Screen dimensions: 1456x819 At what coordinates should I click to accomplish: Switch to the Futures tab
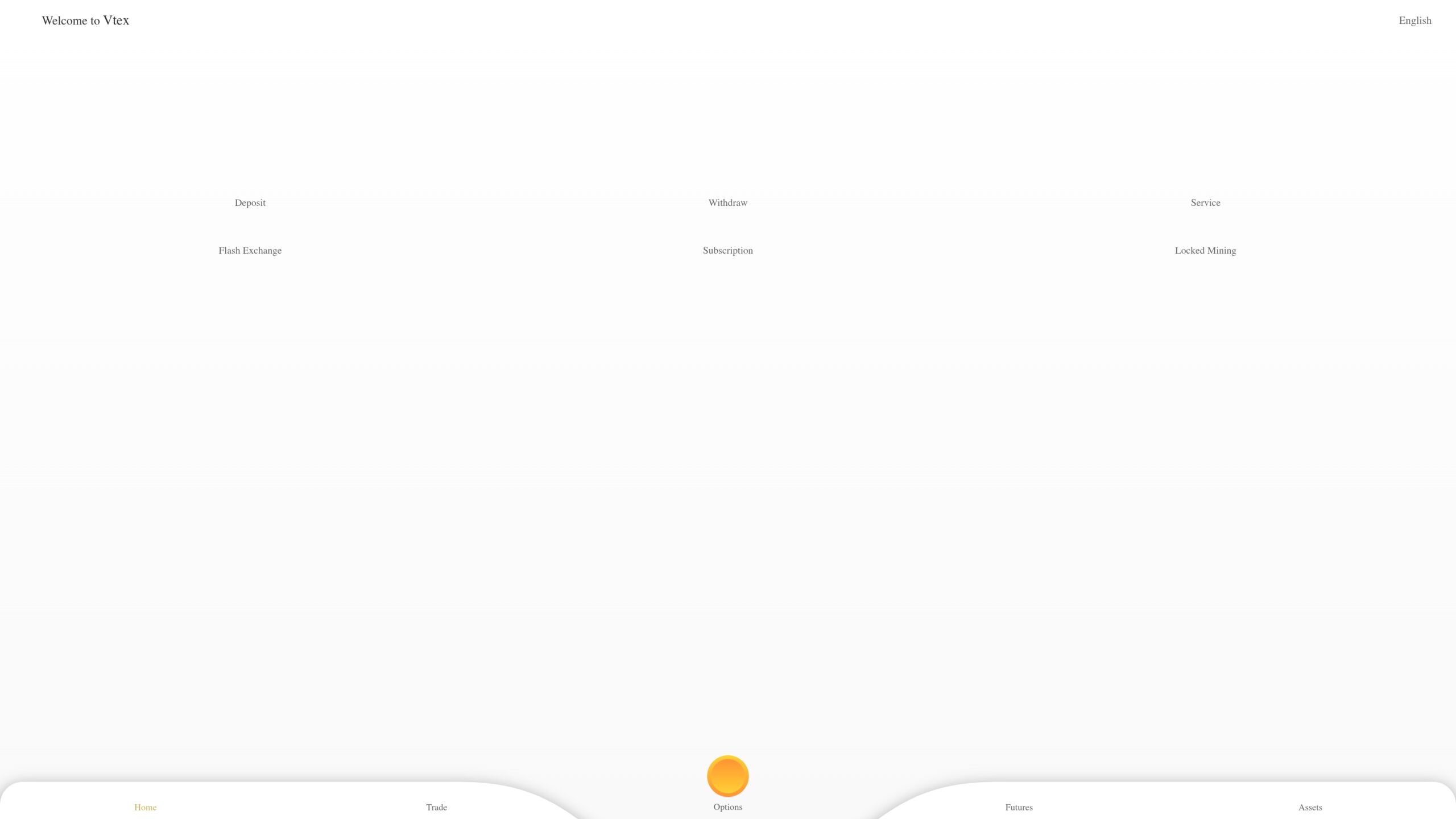[1019, 806]
